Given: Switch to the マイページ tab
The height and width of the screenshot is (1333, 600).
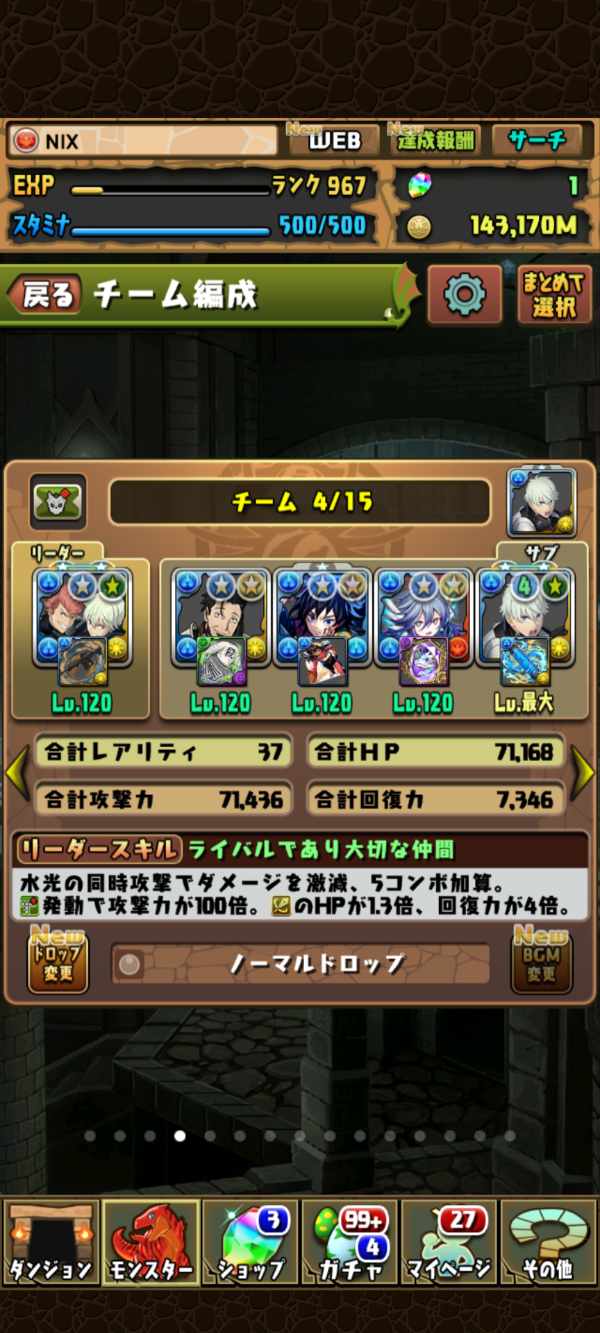Looking at the screenshot, I should 449,1242.
